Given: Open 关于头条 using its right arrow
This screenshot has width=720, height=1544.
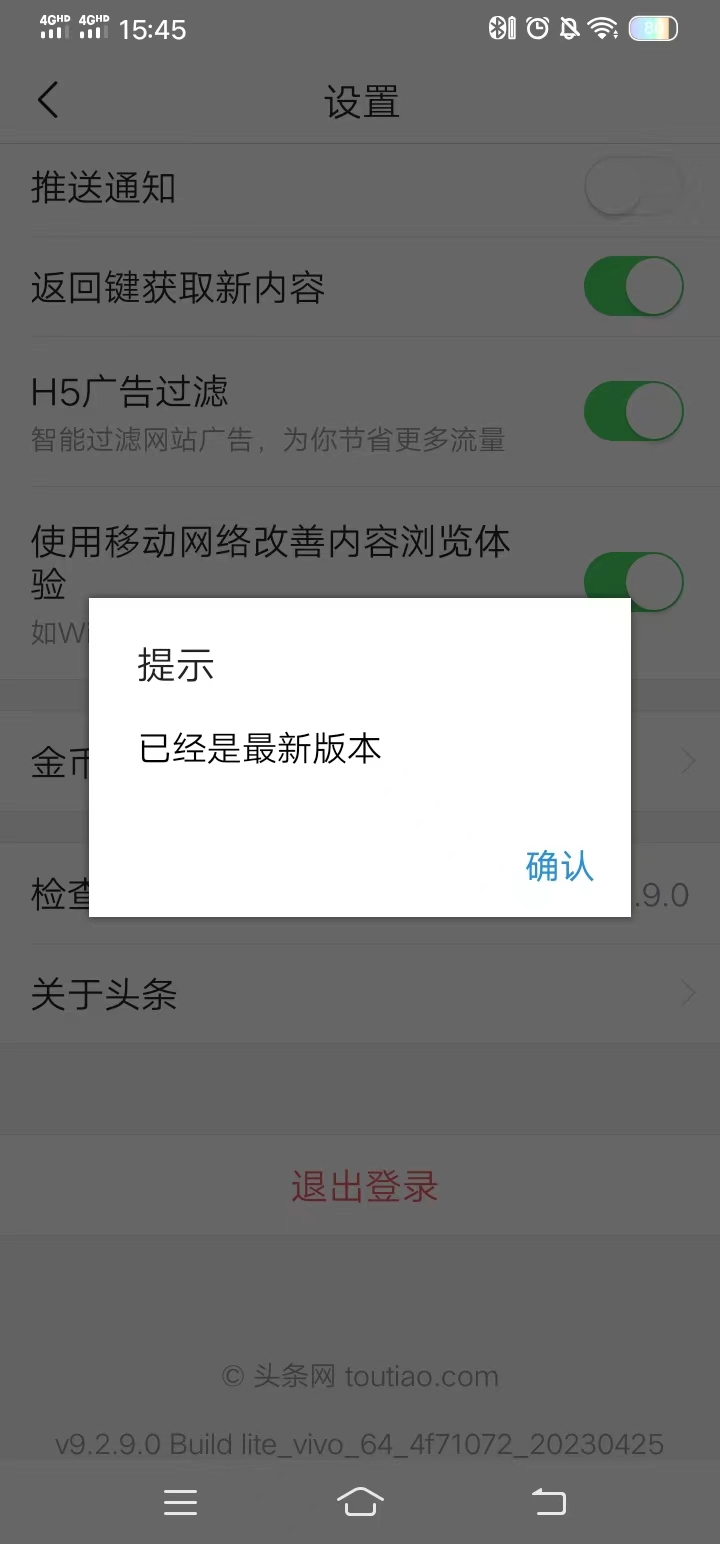Looking at the screenshot, I should (x=686, y=992).
